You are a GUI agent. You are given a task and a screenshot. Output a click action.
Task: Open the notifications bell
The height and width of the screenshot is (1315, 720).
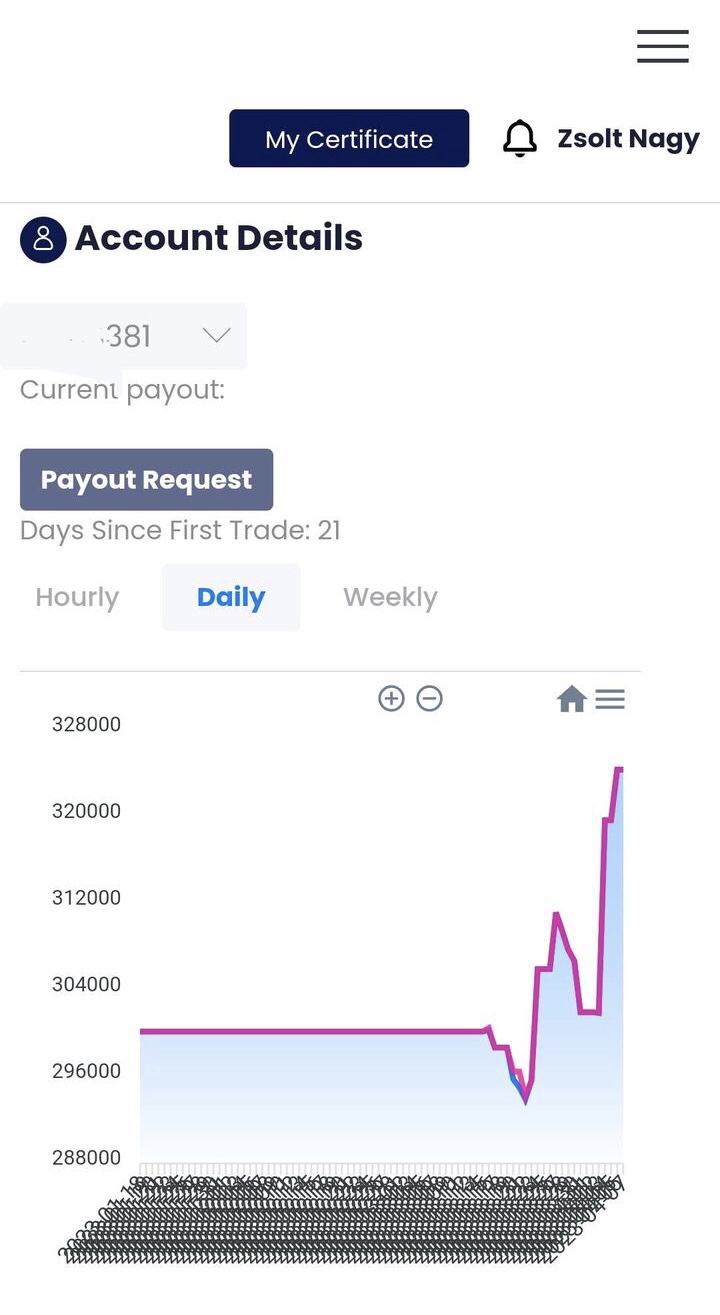[519, 139]
